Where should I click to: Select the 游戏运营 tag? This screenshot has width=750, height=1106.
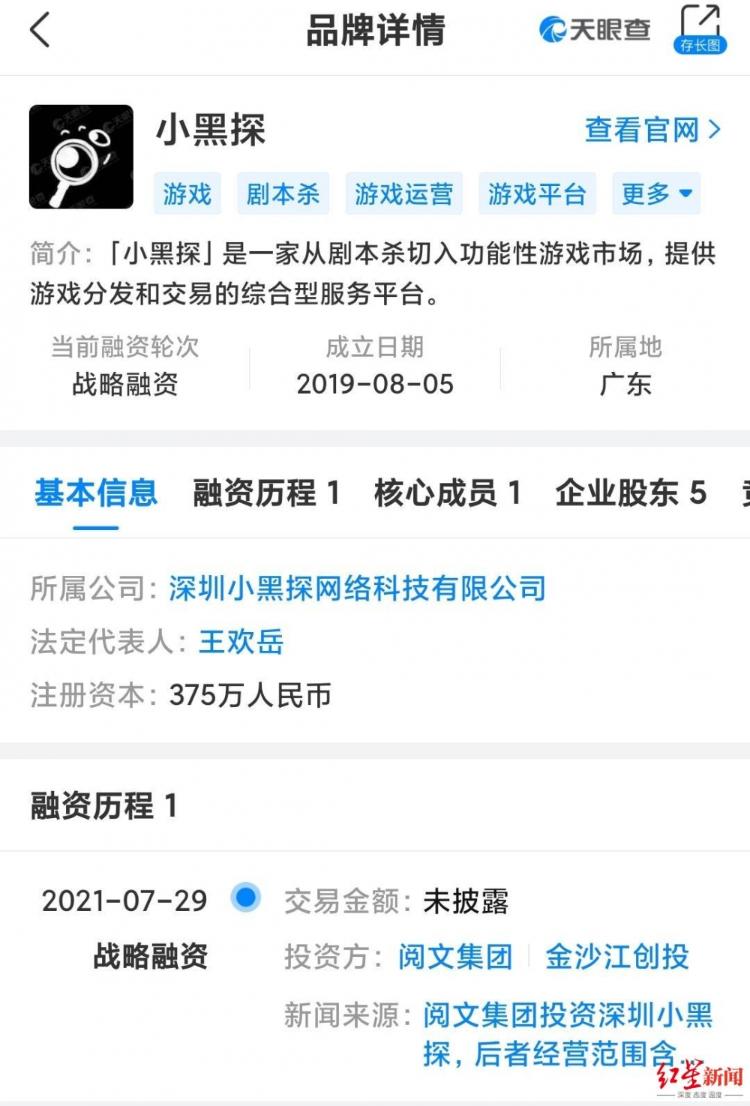point(402,194)
